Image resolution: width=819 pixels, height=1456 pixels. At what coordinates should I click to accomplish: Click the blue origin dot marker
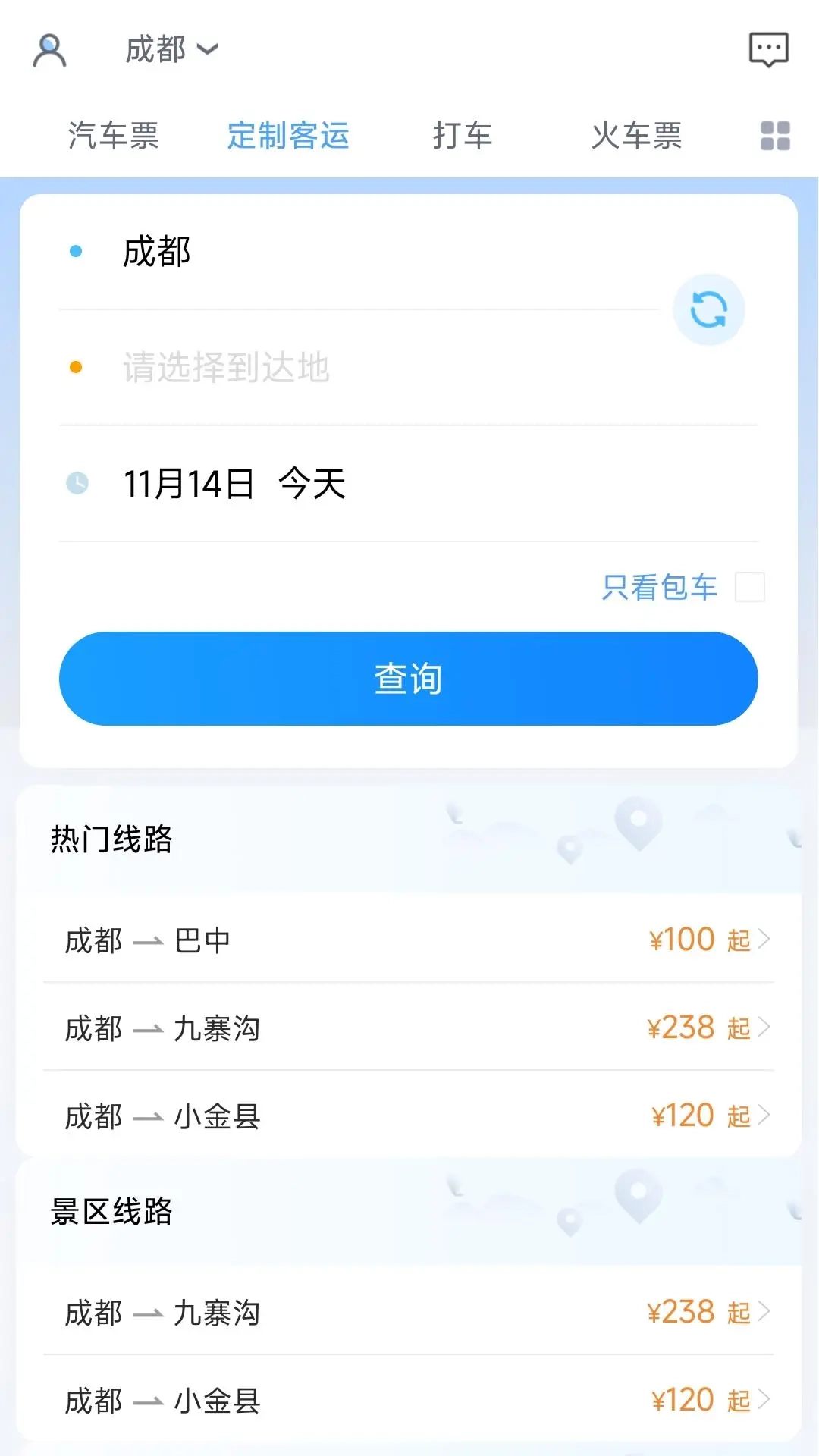(x=76, y=250)
